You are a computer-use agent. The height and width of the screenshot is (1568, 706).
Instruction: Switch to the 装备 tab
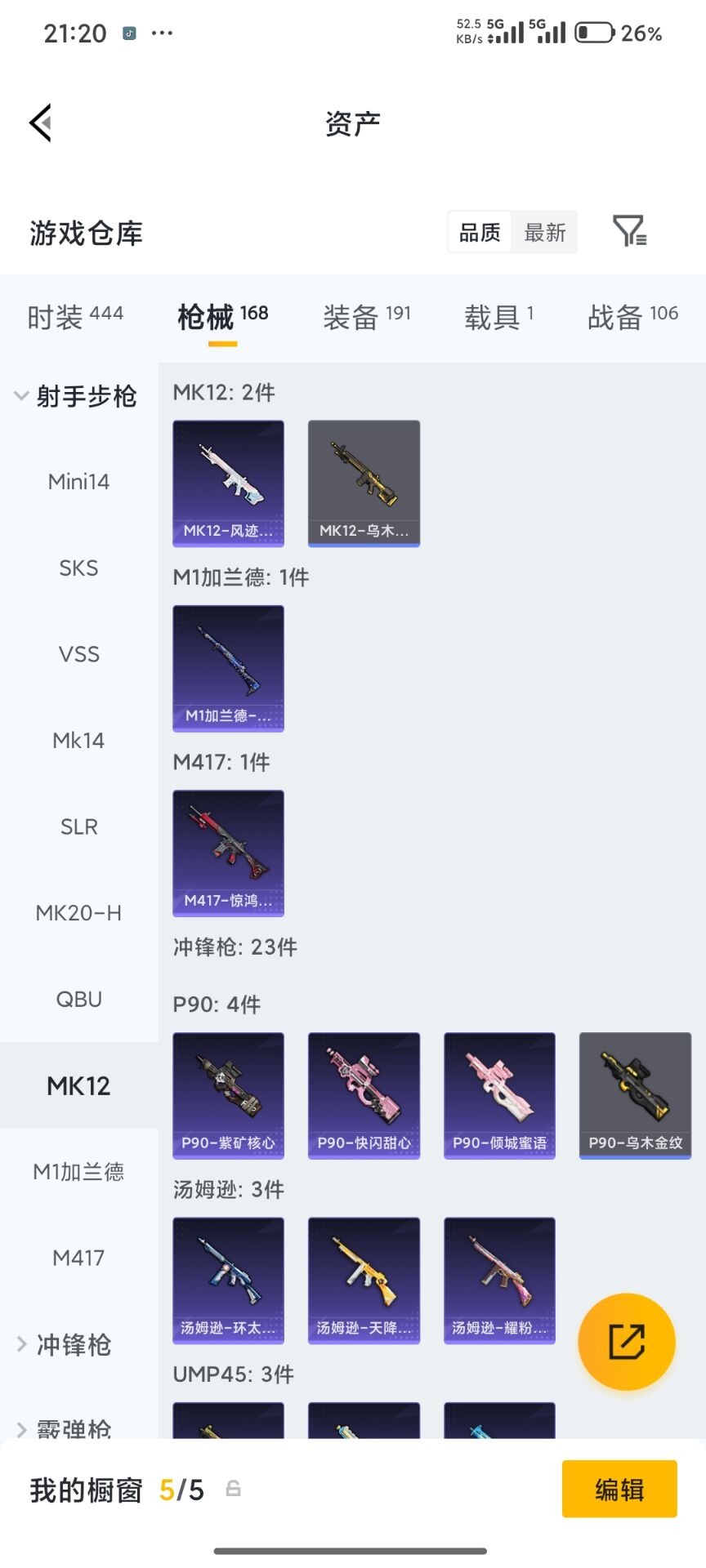click(x=367, y=316)
